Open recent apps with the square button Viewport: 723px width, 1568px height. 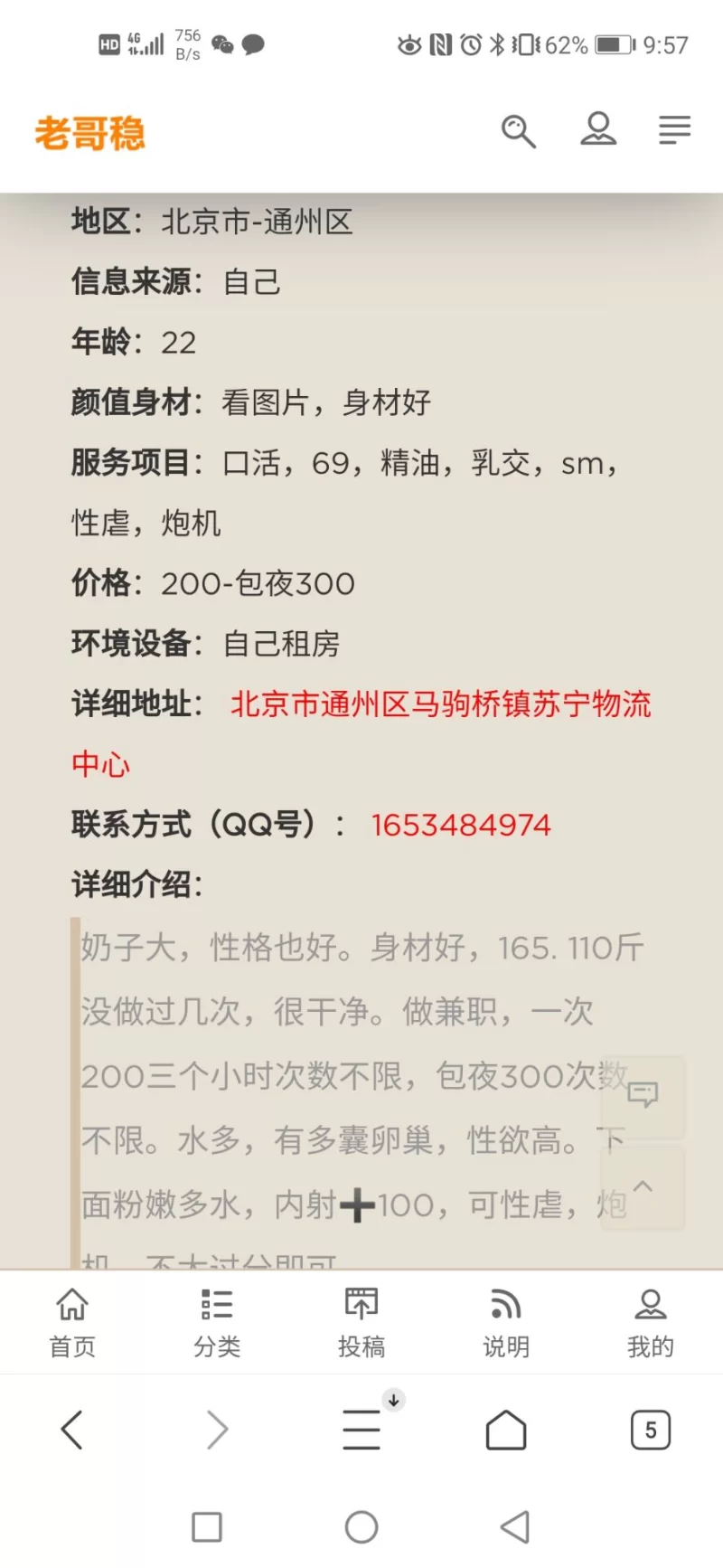[x=207, y=1527]
